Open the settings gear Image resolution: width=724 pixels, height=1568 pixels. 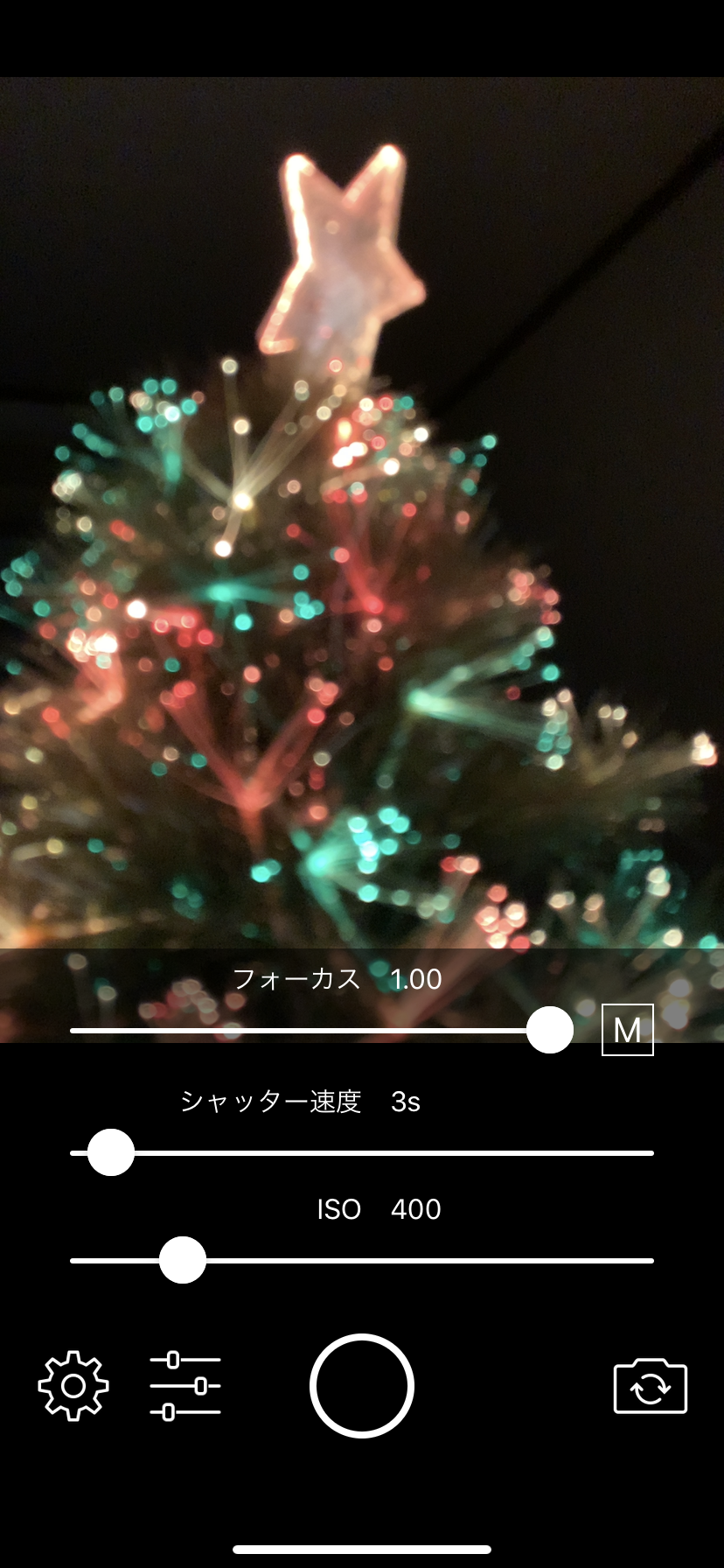pyautogui.click(x=73, y=1386)
